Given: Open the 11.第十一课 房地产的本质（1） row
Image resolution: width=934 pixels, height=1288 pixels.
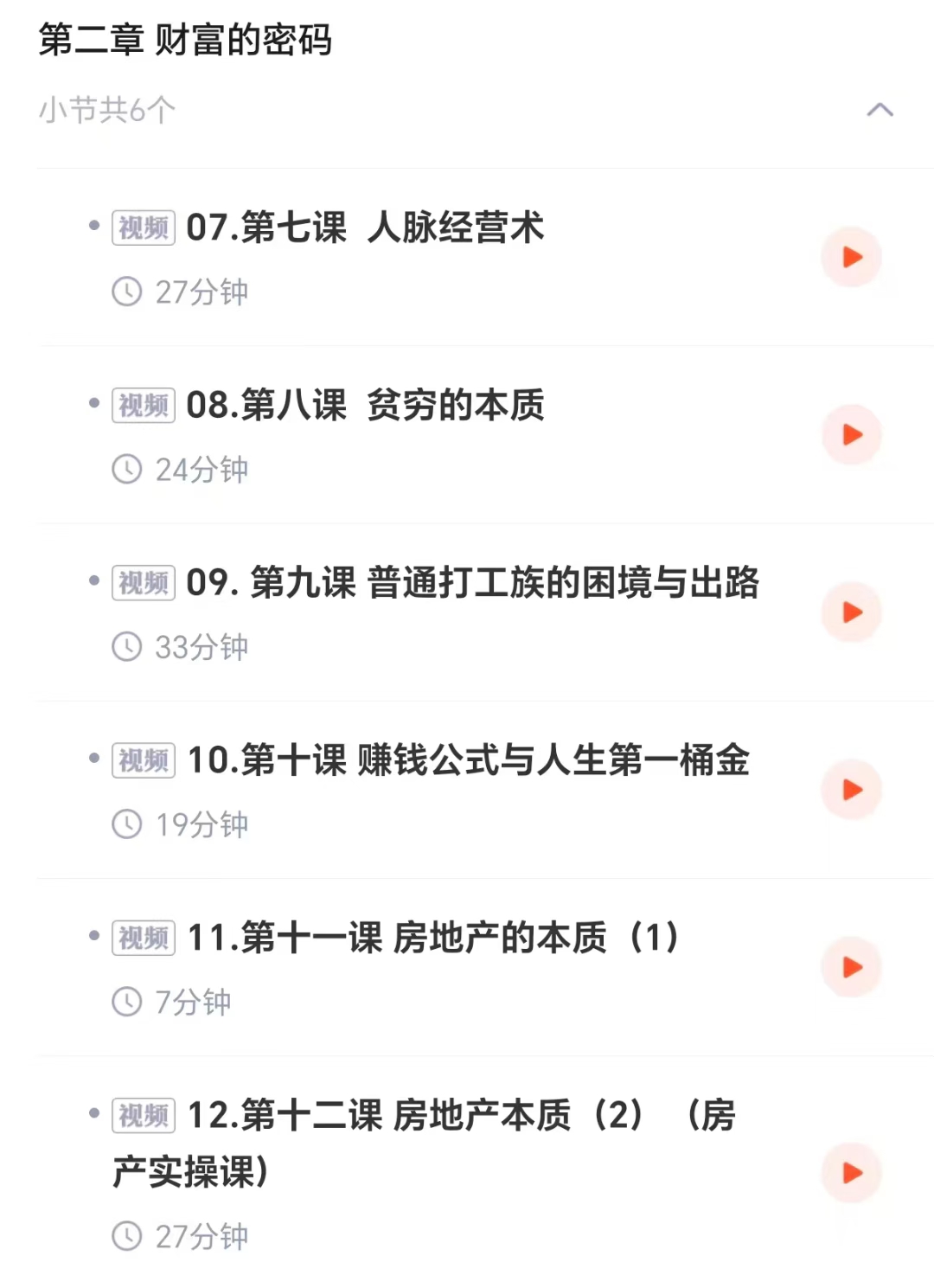Looking at the screenshot, I should (x=432, y=938).
